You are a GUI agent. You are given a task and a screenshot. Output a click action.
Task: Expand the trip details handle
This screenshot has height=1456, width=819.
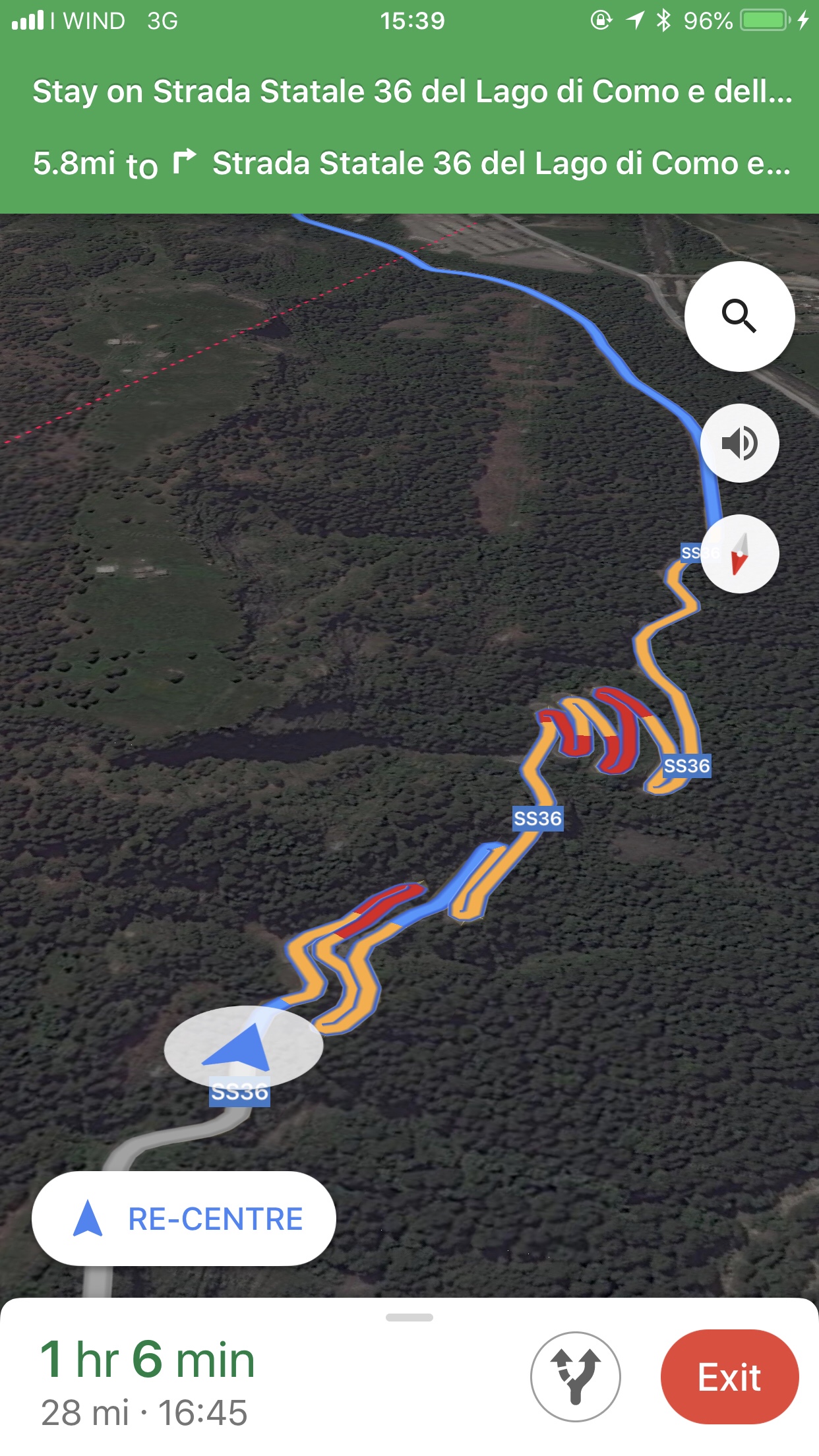coord(409,1318)
